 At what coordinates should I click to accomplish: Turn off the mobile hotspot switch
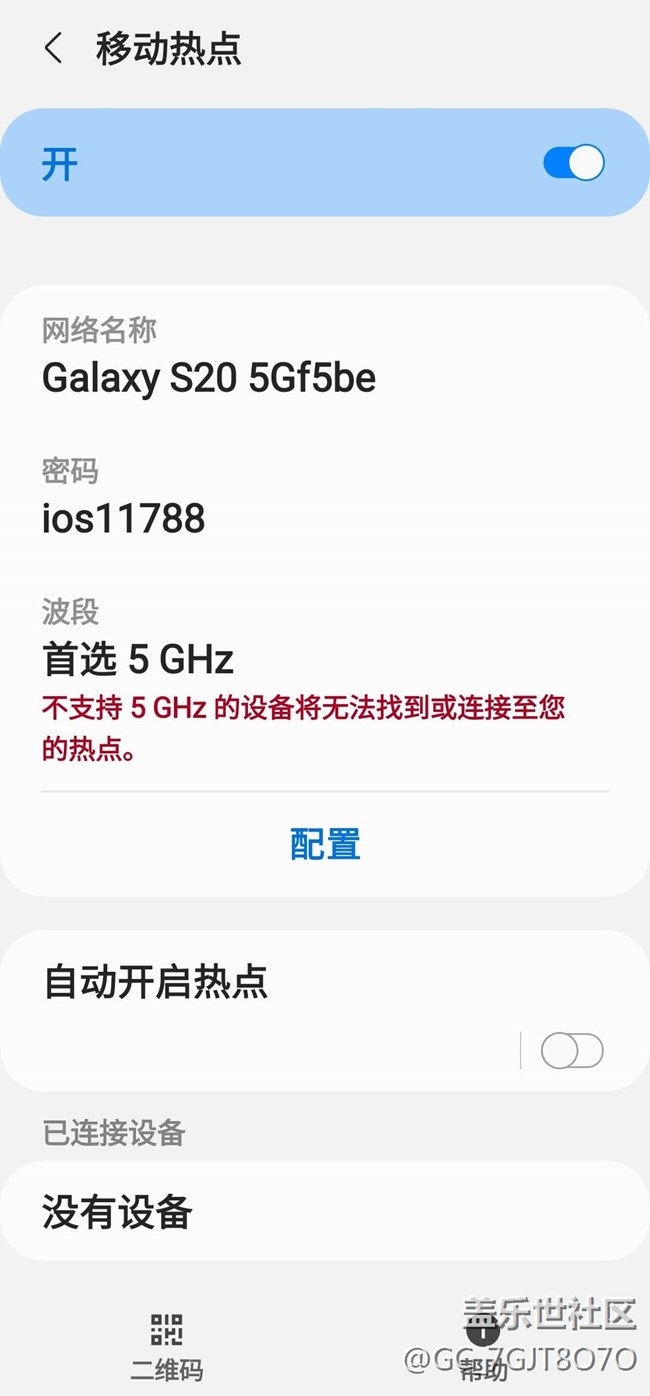[573, 163]
